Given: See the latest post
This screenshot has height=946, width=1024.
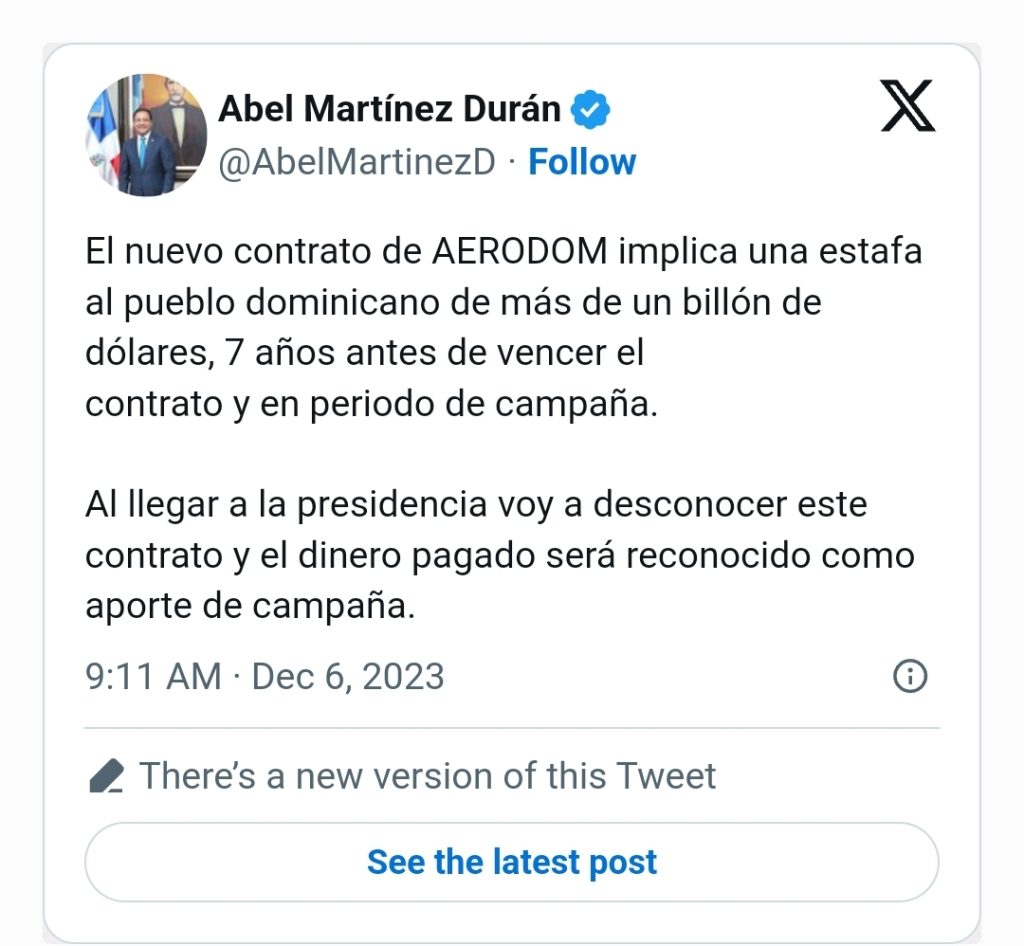Looking at the screenshot, I should [512, 862].
